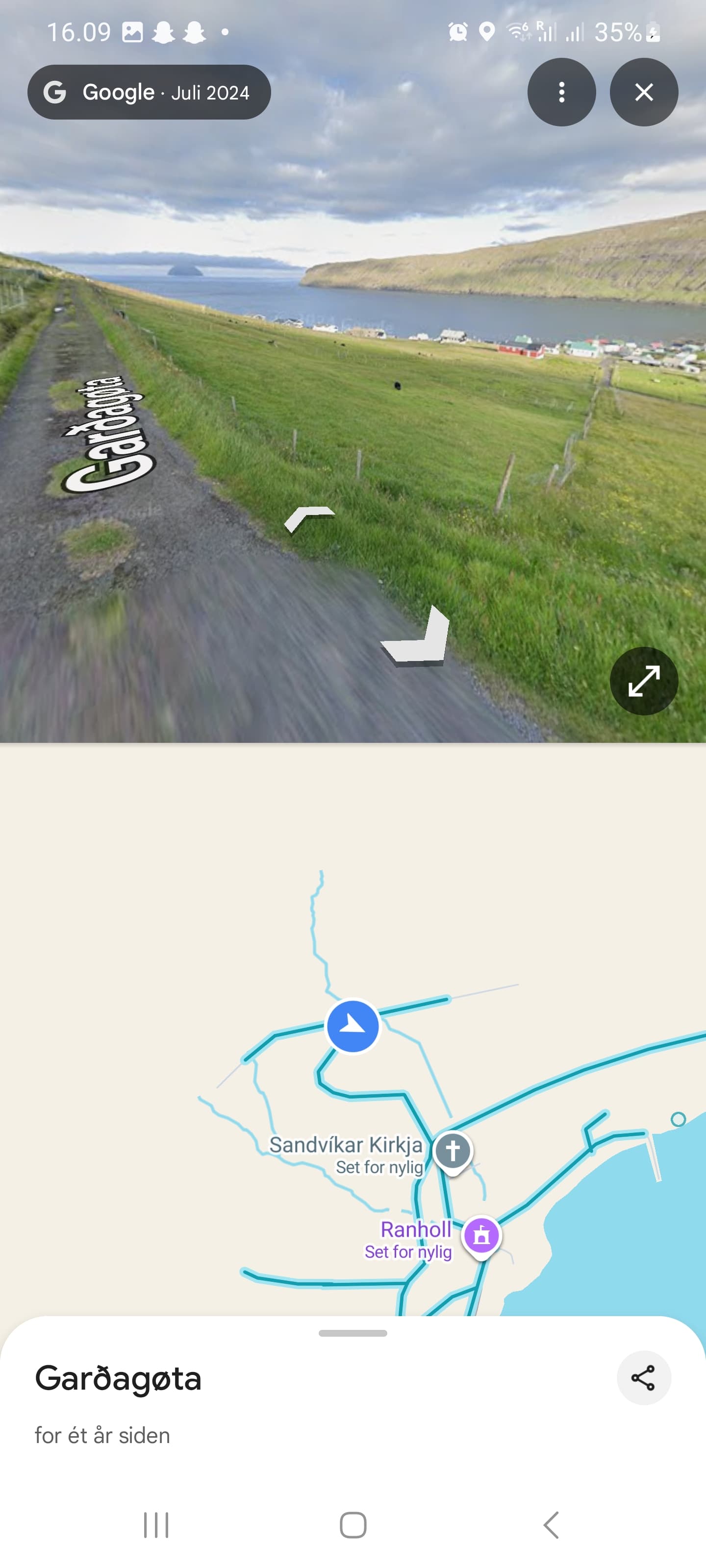Tap Set for nylig under Sandvíkar Kirkja
This screenshot has width=706, height=1568.
click(379, 1168)
